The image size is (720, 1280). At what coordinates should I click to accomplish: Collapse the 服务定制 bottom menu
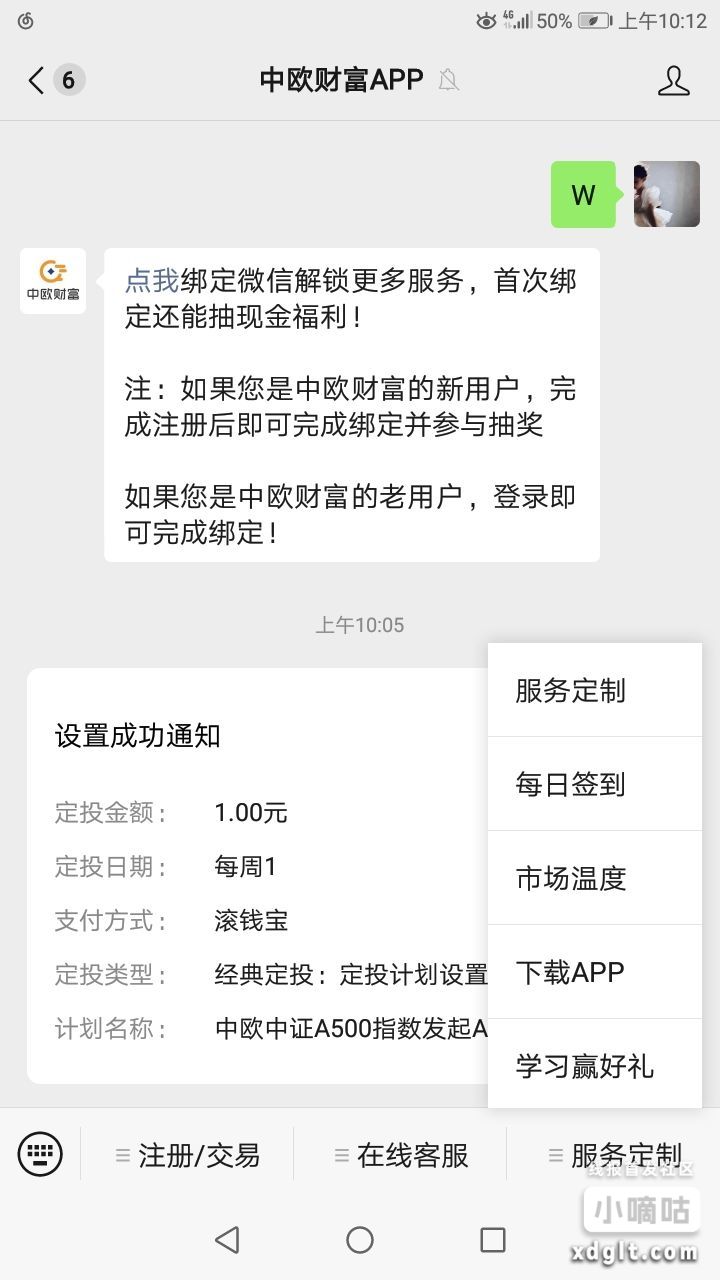click(614, 1155)
